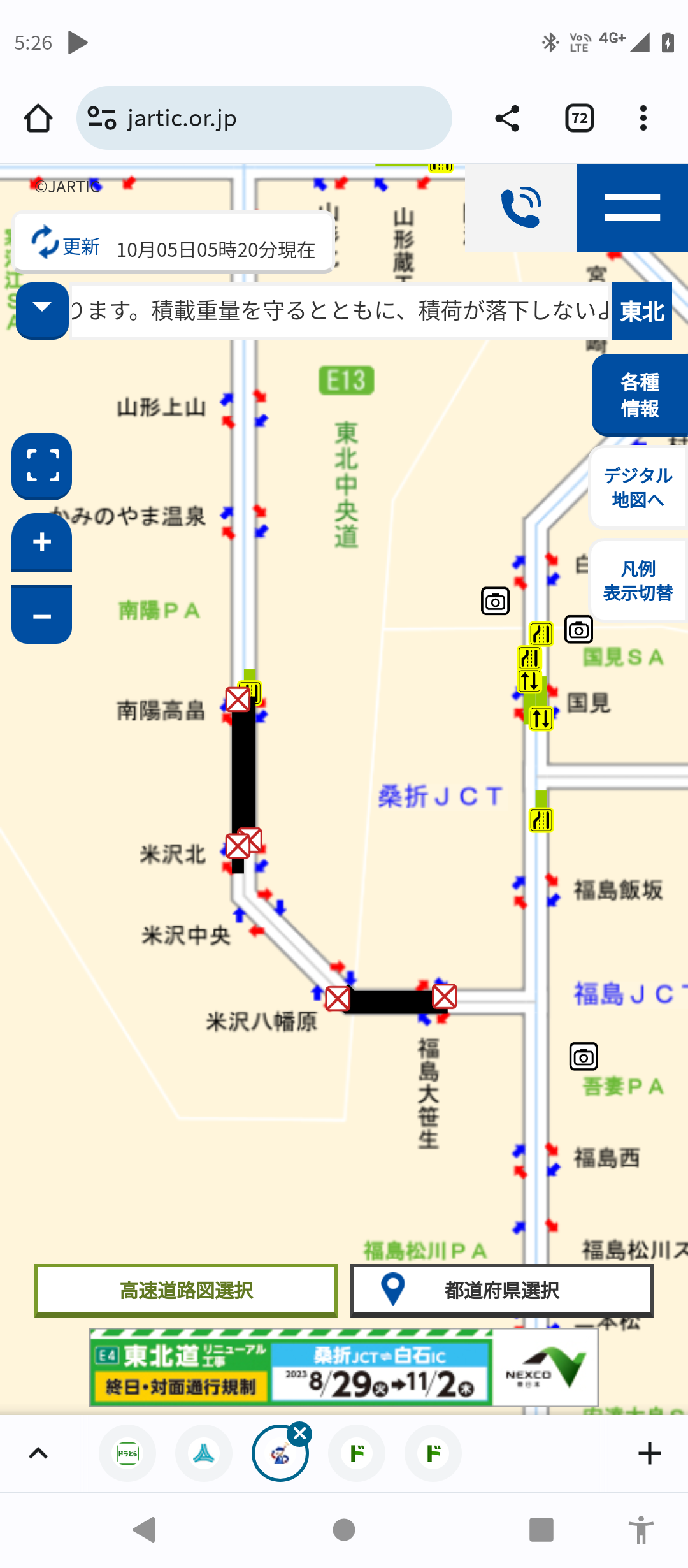Open the hamburger menu
The image size is (688, 1568).
[632, 207]
